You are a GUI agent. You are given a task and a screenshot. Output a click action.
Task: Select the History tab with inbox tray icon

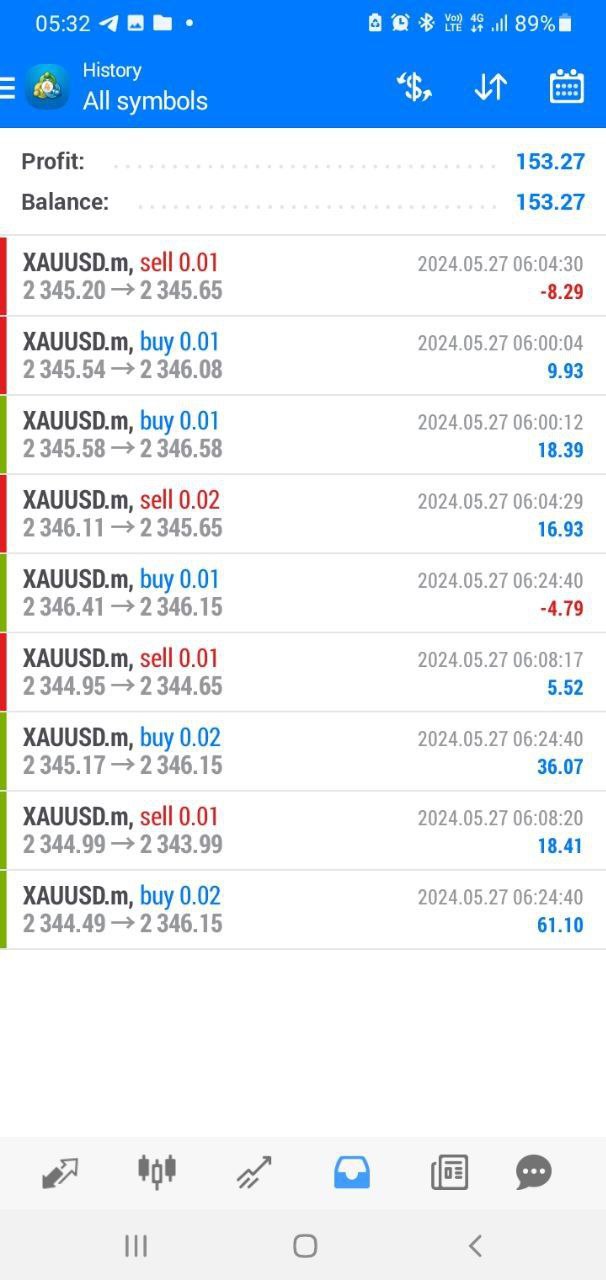click(x=352, y=1172)
